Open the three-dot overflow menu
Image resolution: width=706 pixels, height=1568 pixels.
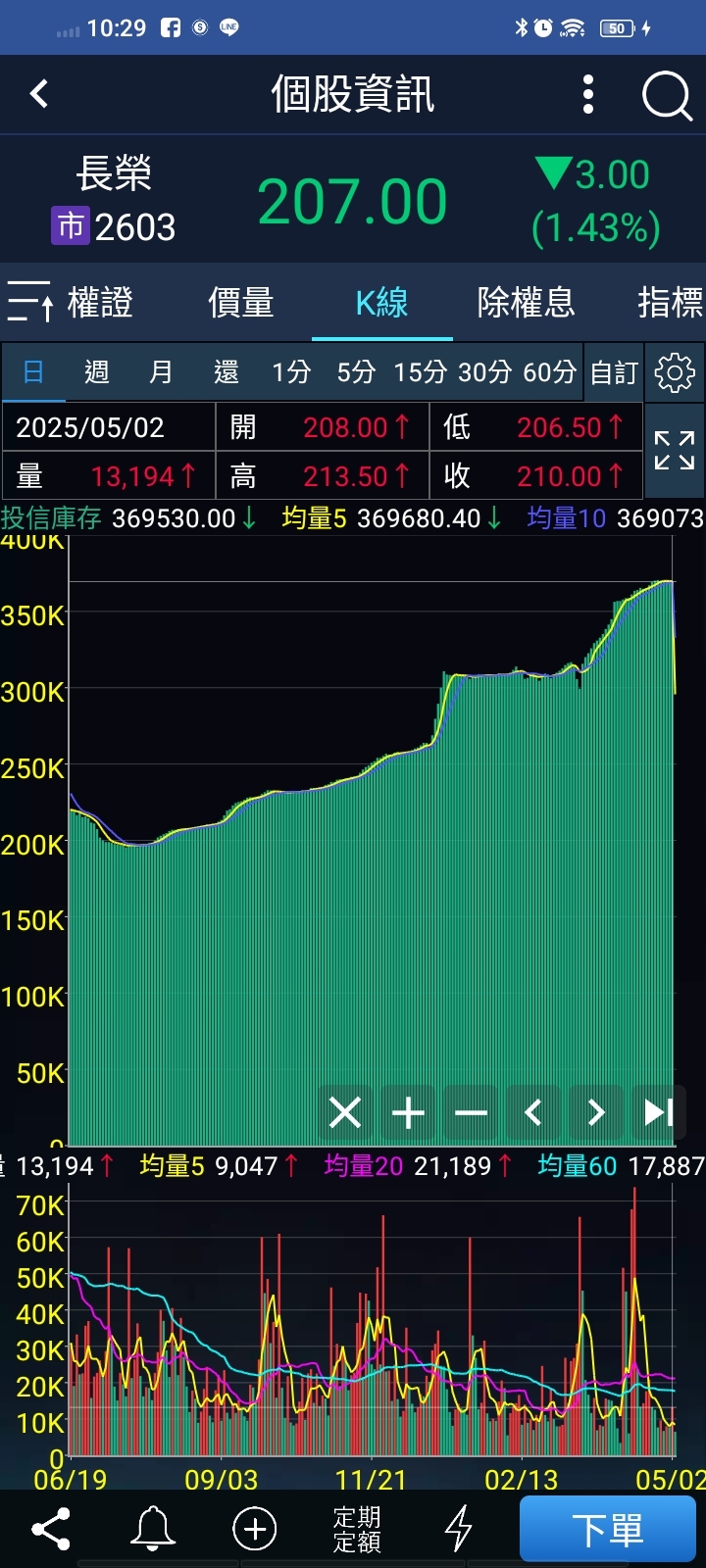588,94
